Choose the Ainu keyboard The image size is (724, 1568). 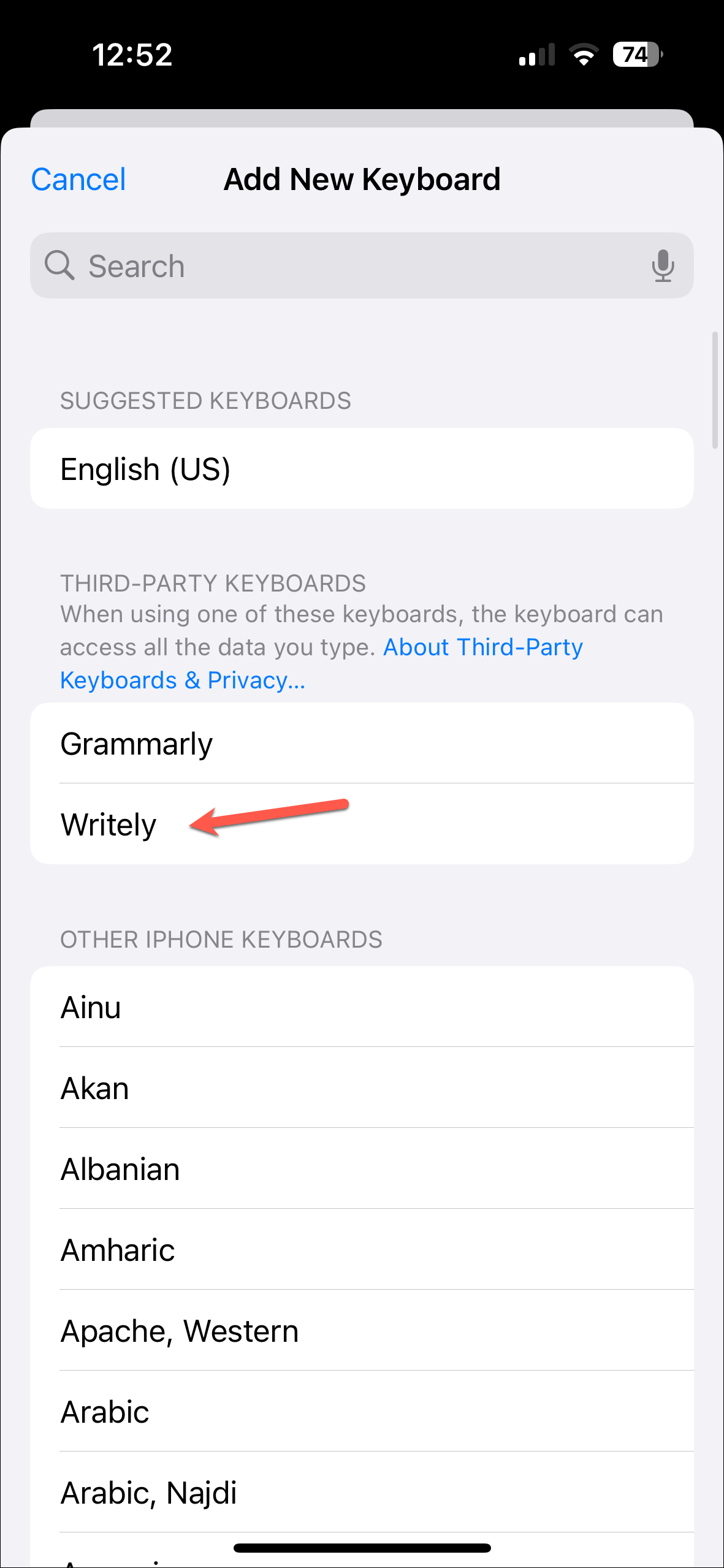[x=362, y=1007]
